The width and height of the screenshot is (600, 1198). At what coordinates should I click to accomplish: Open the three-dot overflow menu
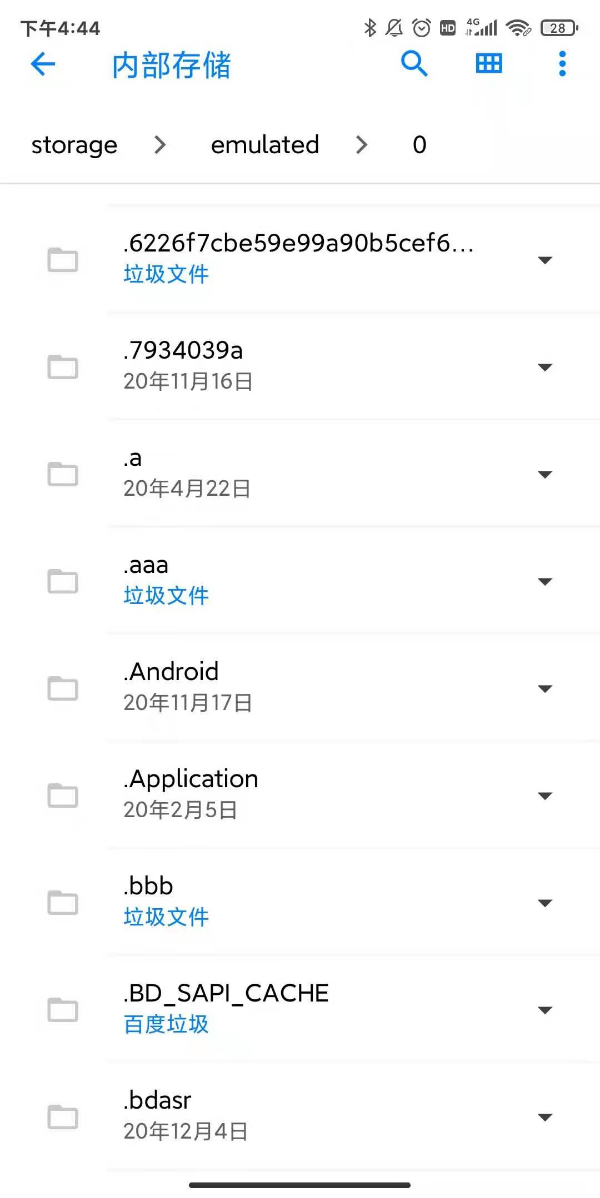pyautogui.click(x=562, y=63)
